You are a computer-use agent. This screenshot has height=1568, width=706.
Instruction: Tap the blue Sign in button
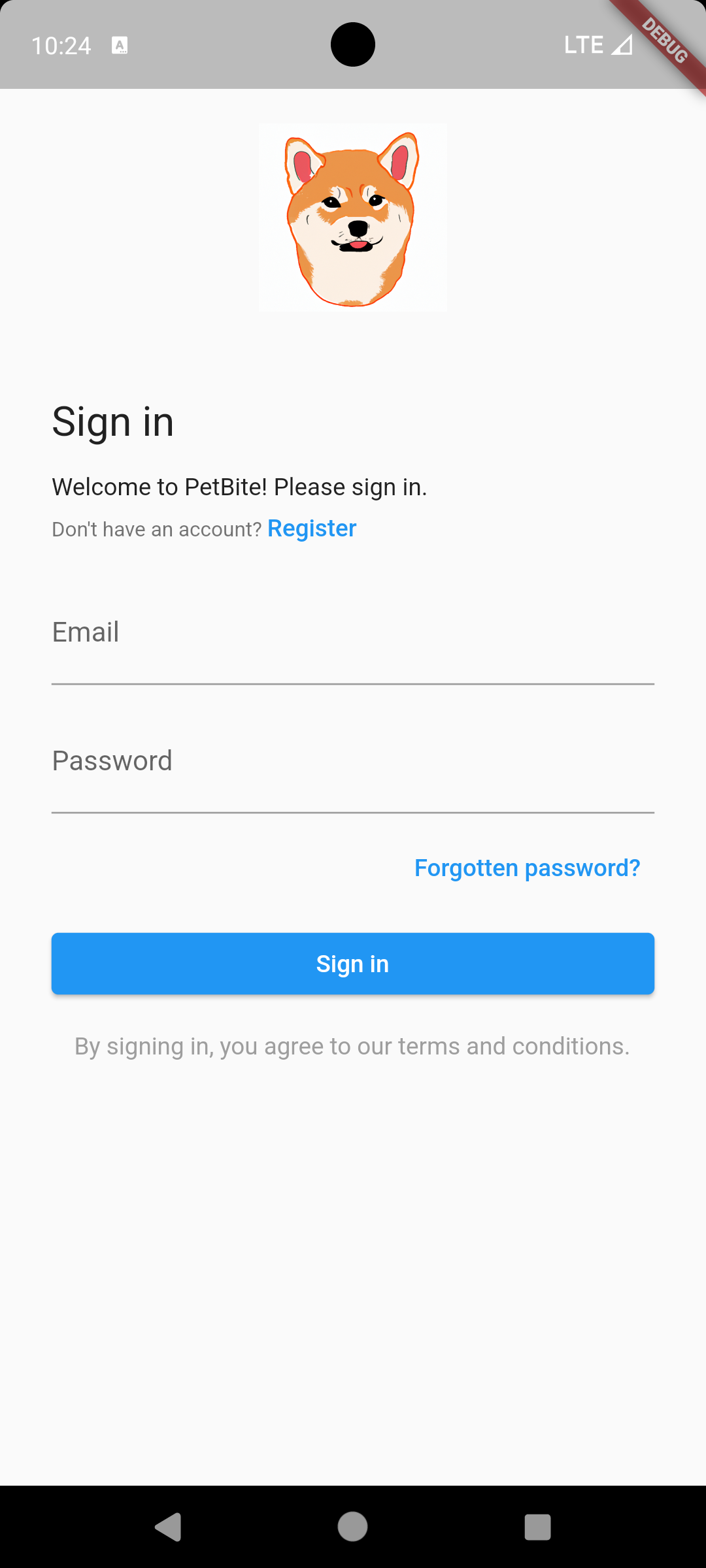point(353,964)
